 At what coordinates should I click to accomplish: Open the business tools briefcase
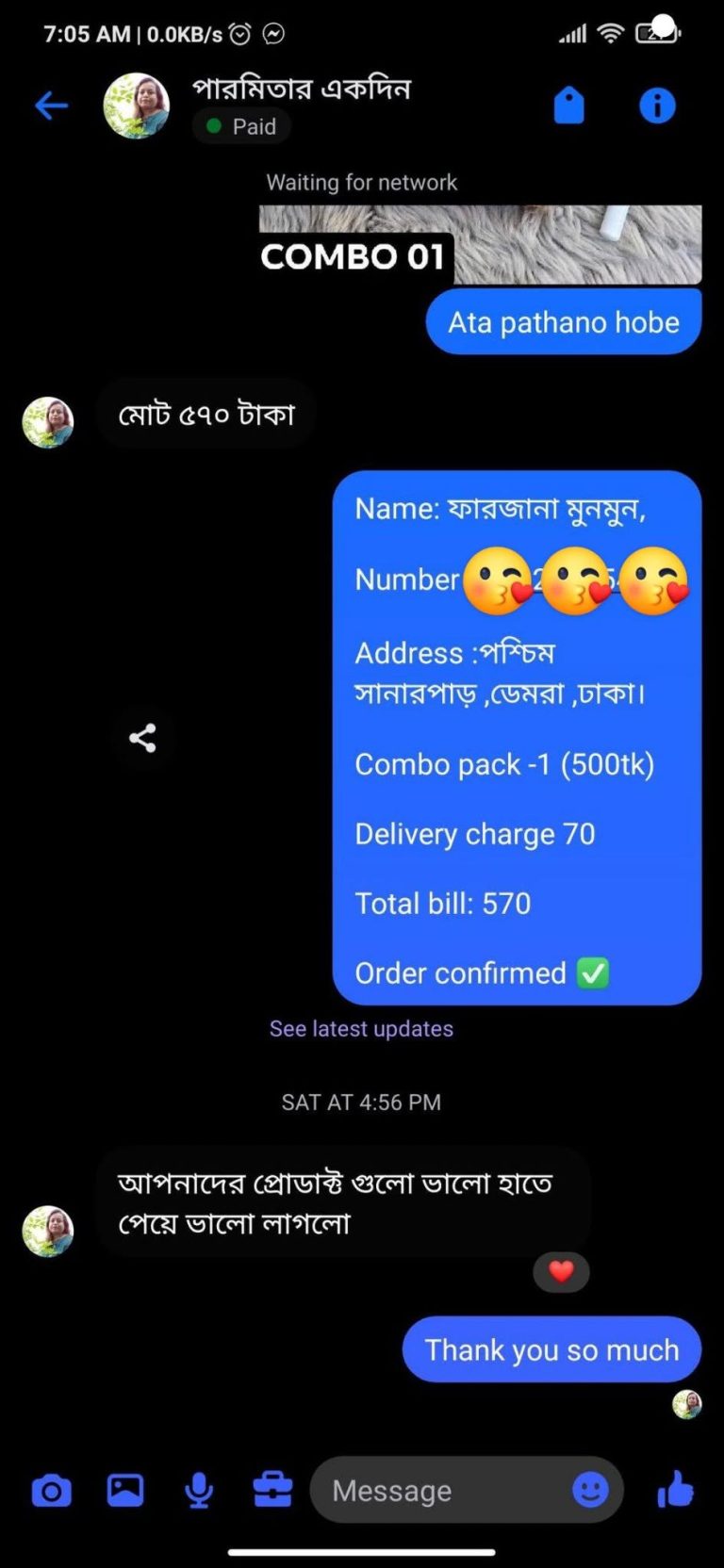point(272,1491)
